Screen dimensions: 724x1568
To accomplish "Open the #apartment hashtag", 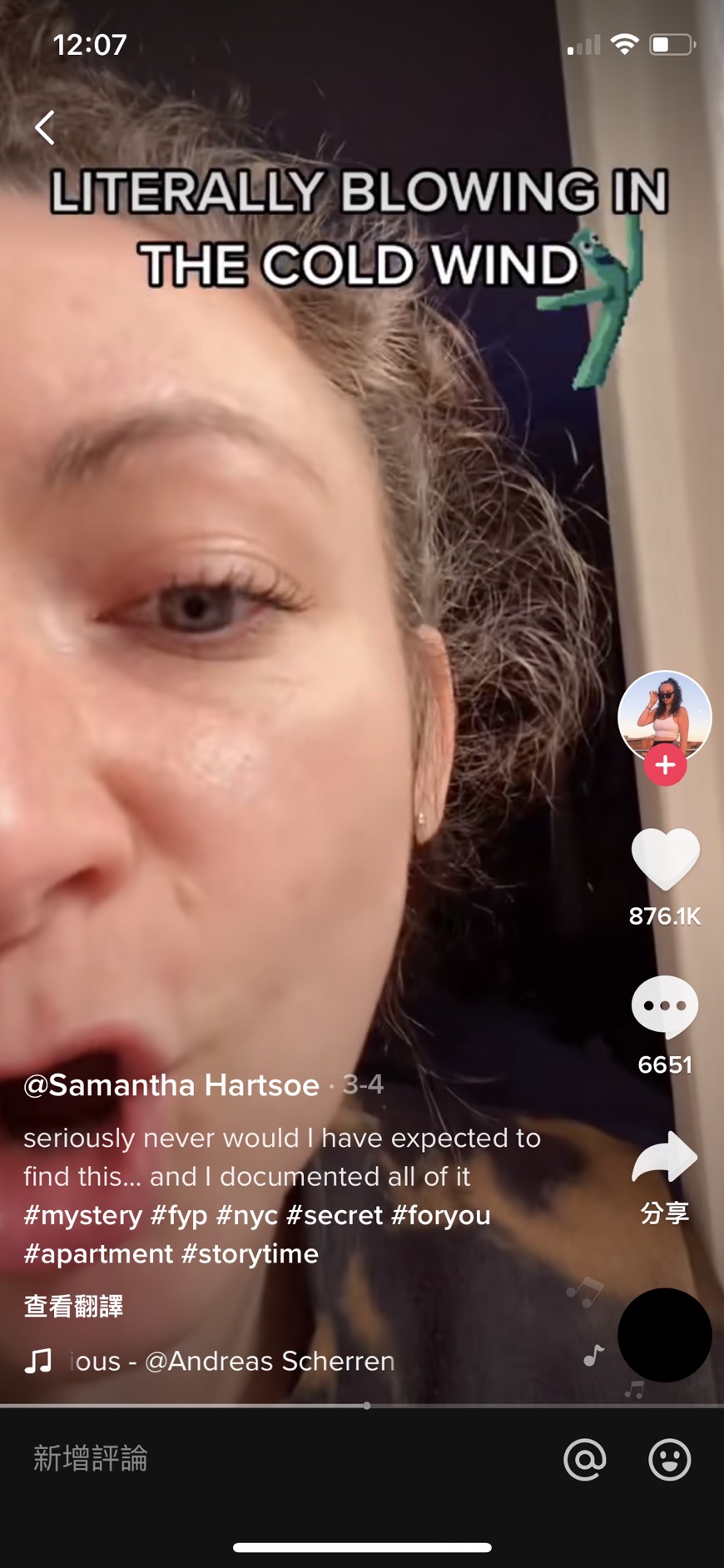I will pyautogui.click(x=97, y=1254).
